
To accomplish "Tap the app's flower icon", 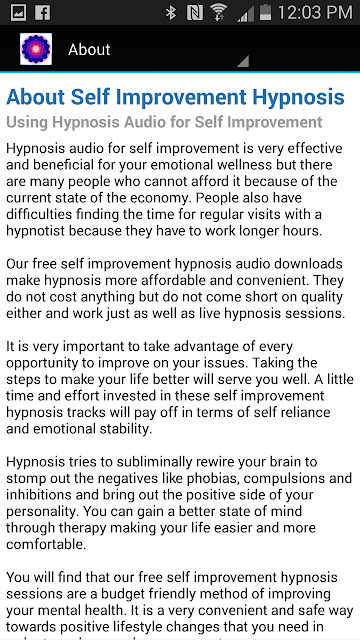I will [36, 49].
